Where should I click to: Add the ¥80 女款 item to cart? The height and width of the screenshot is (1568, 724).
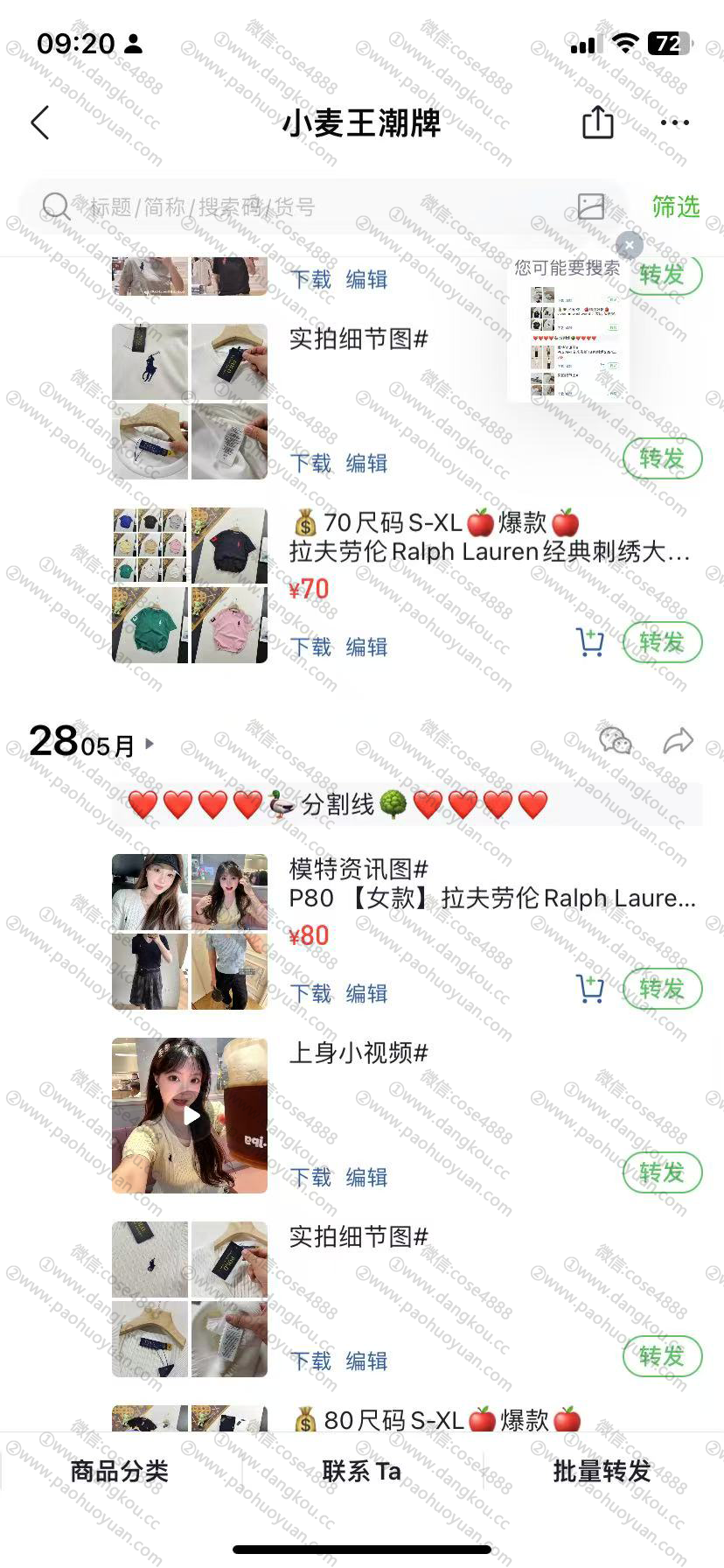pos(591,989)
